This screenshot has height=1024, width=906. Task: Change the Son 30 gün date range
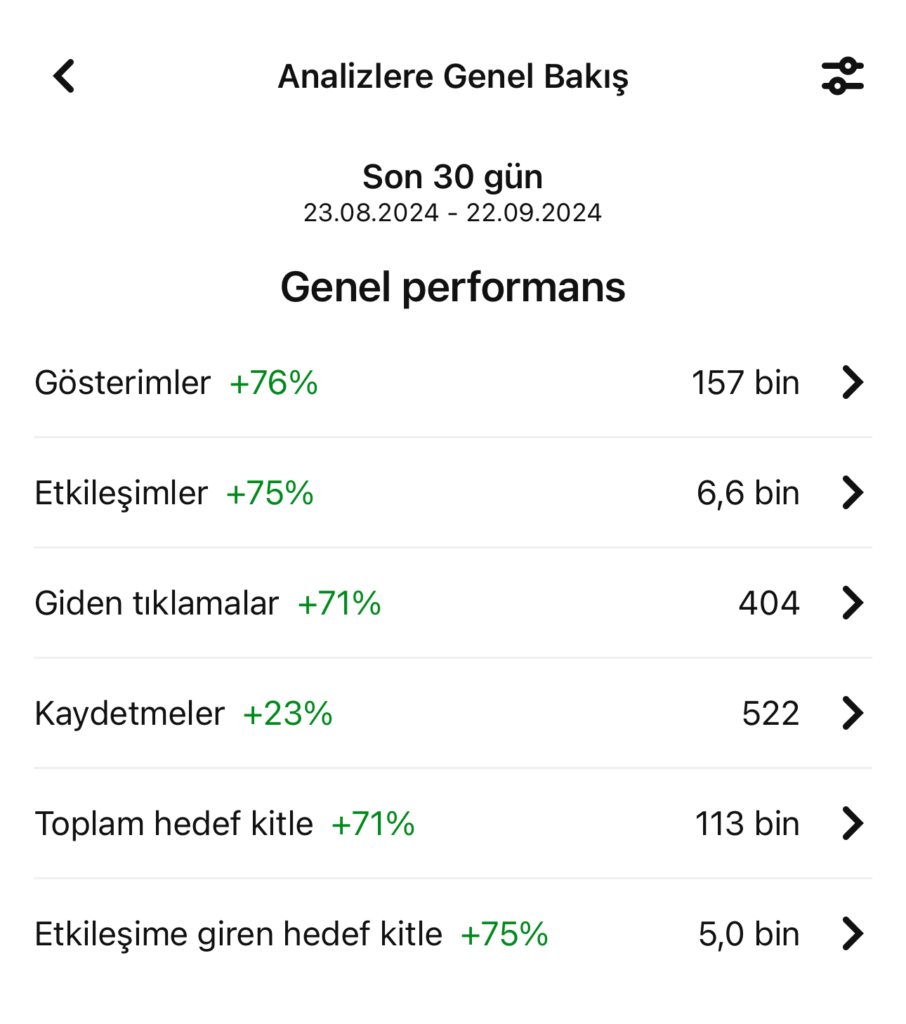(x=452, y=176)
